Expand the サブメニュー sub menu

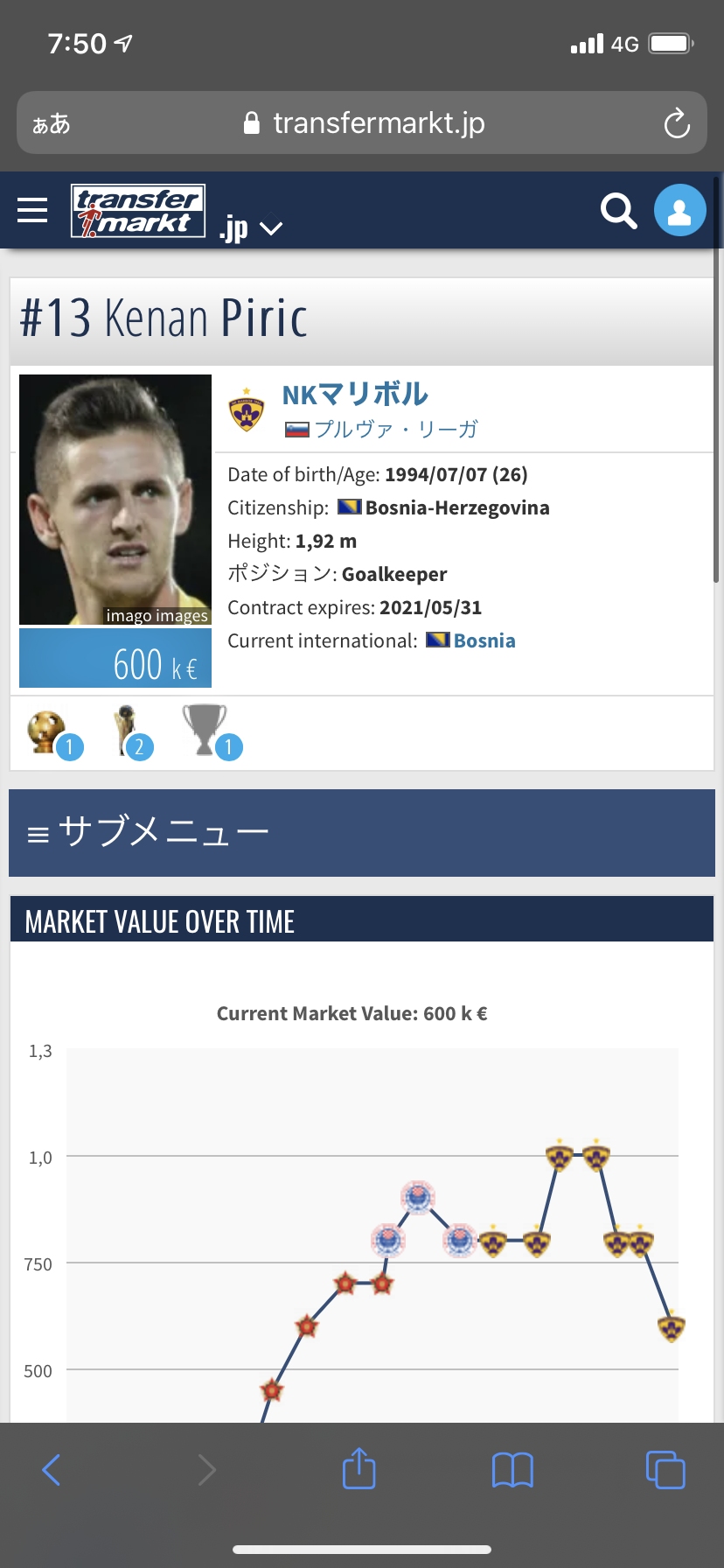pyautogui.click(x=362, y=832)
